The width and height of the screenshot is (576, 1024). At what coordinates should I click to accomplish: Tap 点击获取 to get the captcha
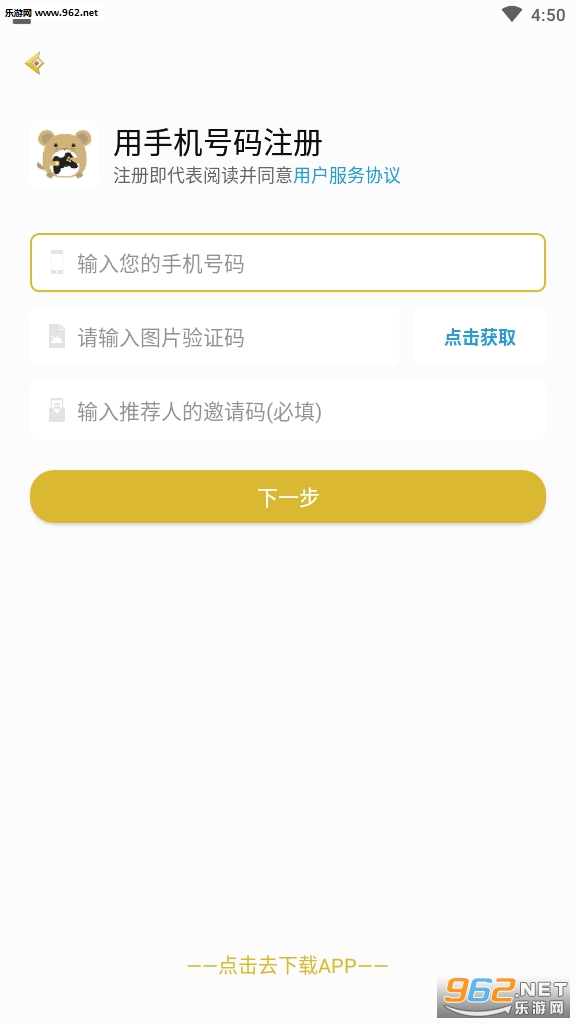(480, 337)
